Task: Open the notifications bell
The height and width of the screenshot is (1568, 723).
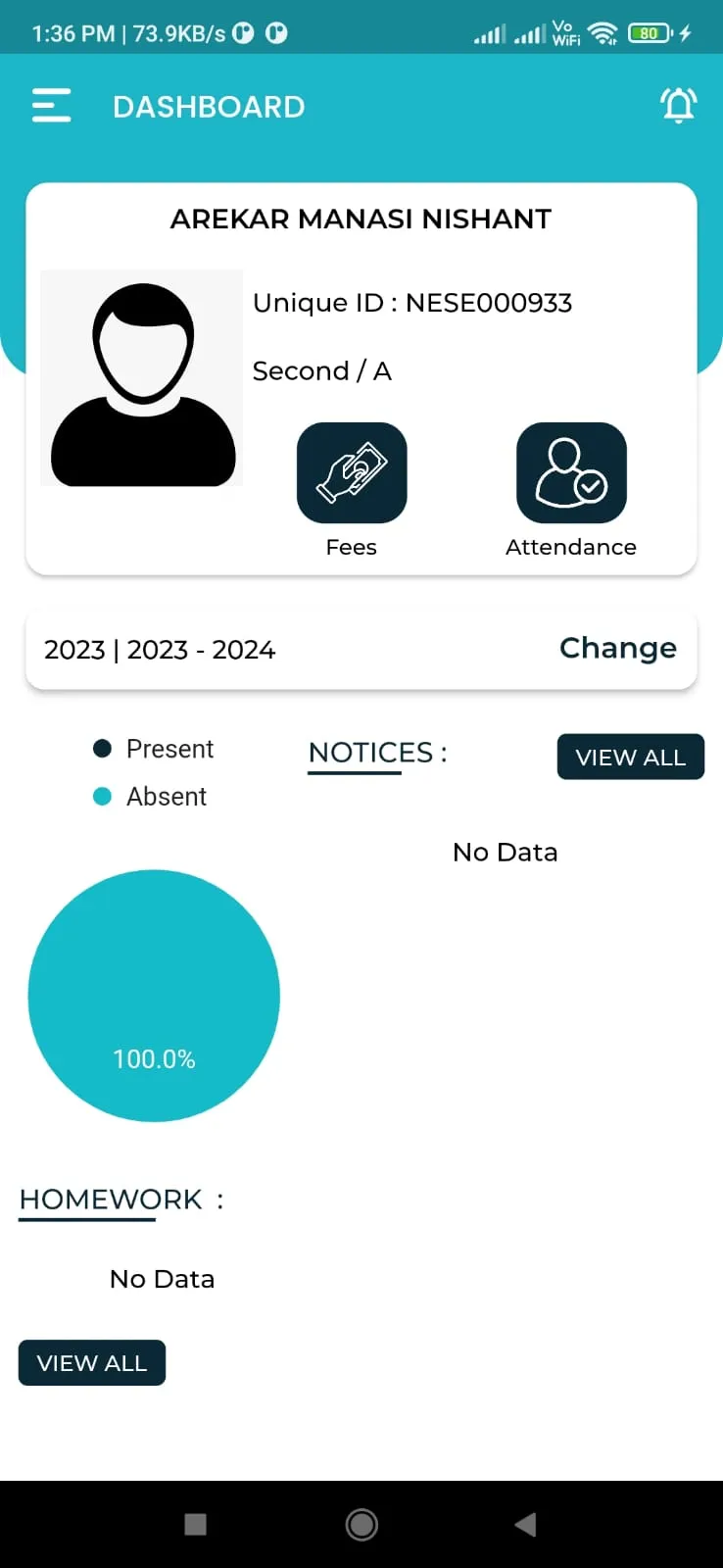Action: (x=678, y=105)
